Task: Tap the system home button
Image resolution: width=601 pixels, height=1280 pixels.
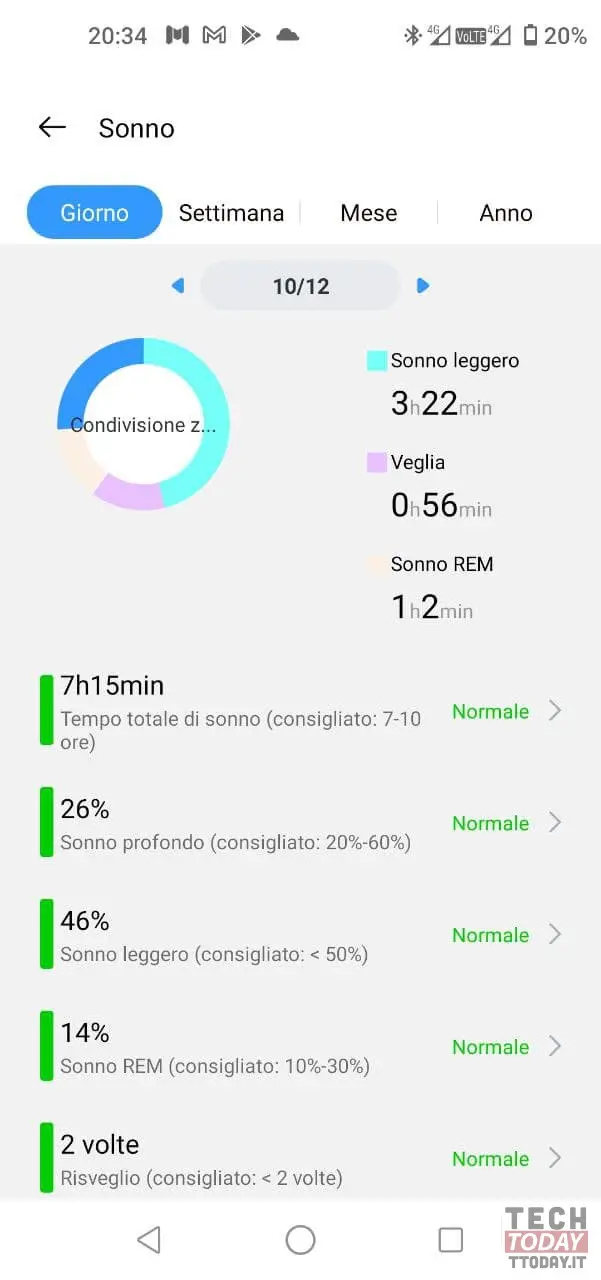Action: click(300, 1240)
